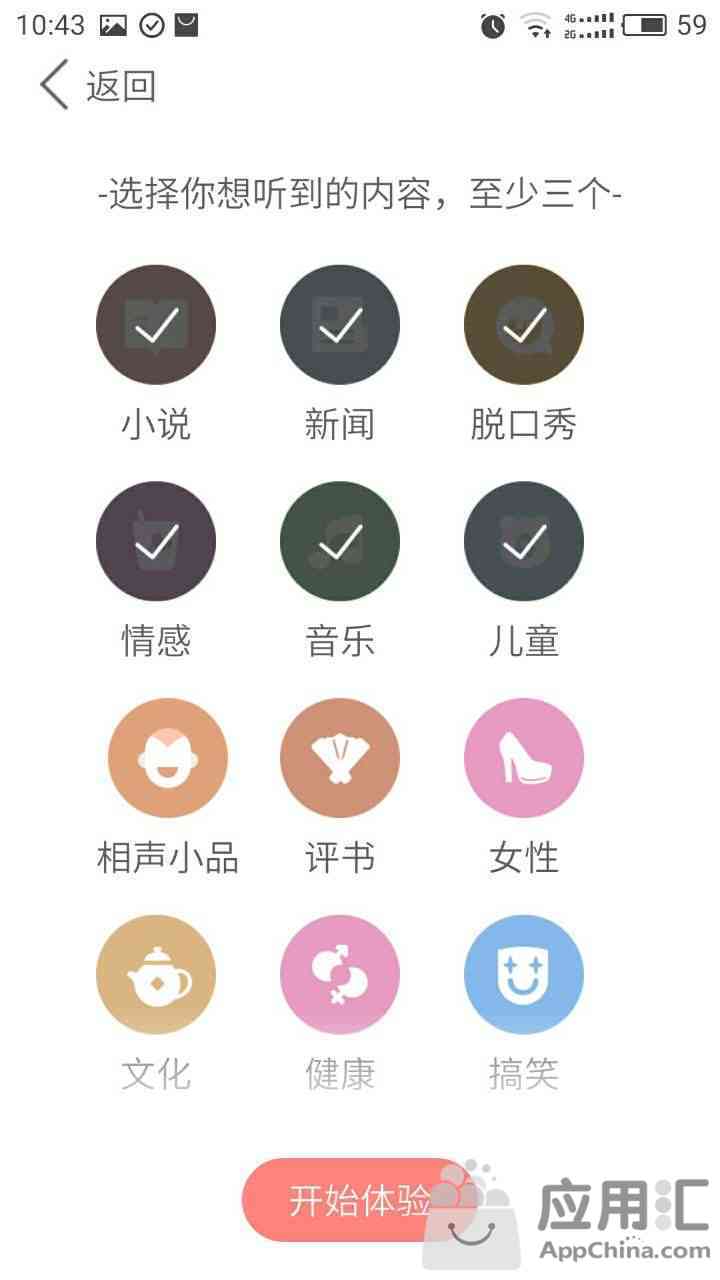This screenshot has width=720, height=1280.
Task: Select the 女性 category
Action: (x=524, y=758)
